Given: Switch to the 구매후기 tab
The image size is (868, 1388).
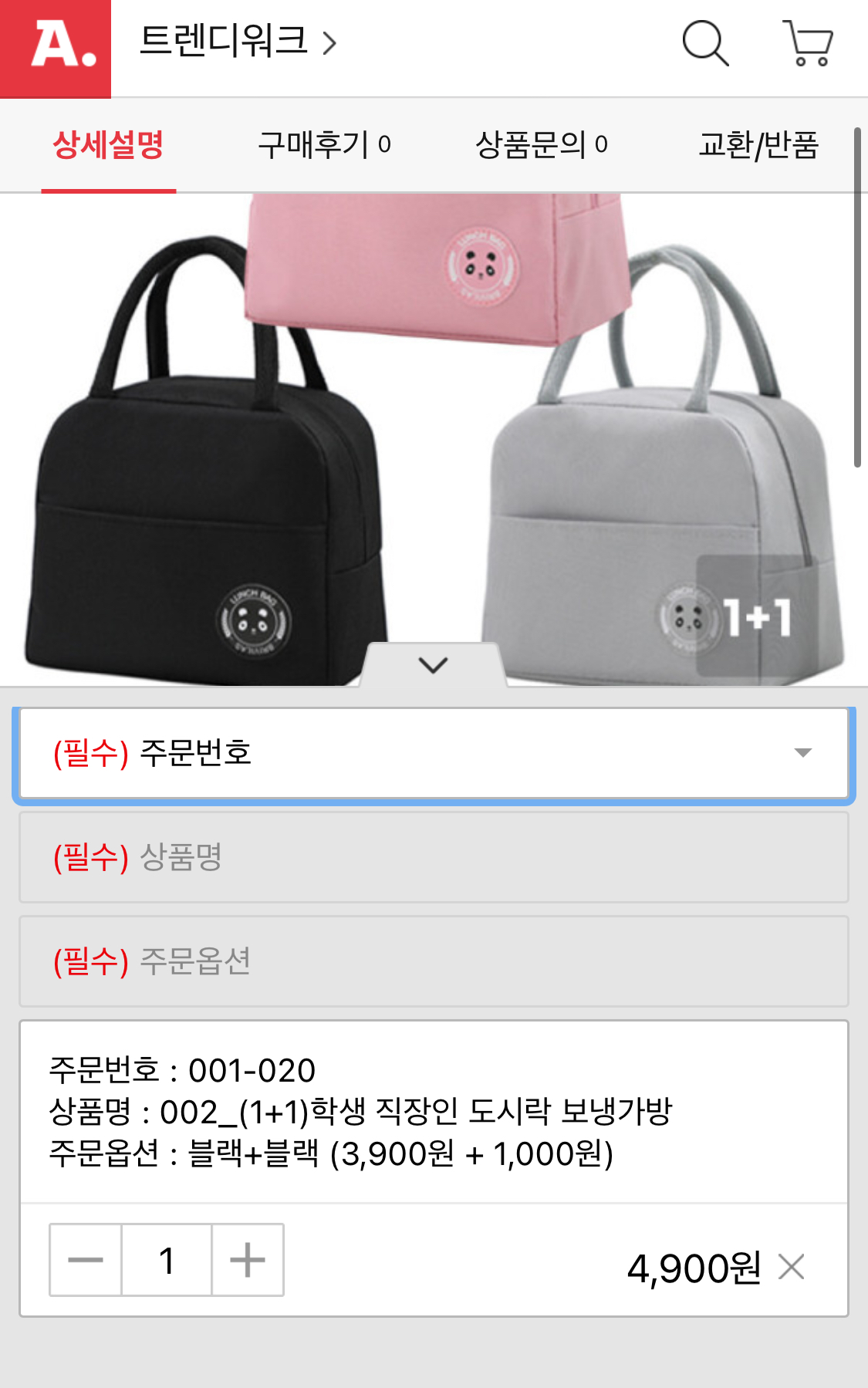Looking at the screenshot, I should click(324, 144).
